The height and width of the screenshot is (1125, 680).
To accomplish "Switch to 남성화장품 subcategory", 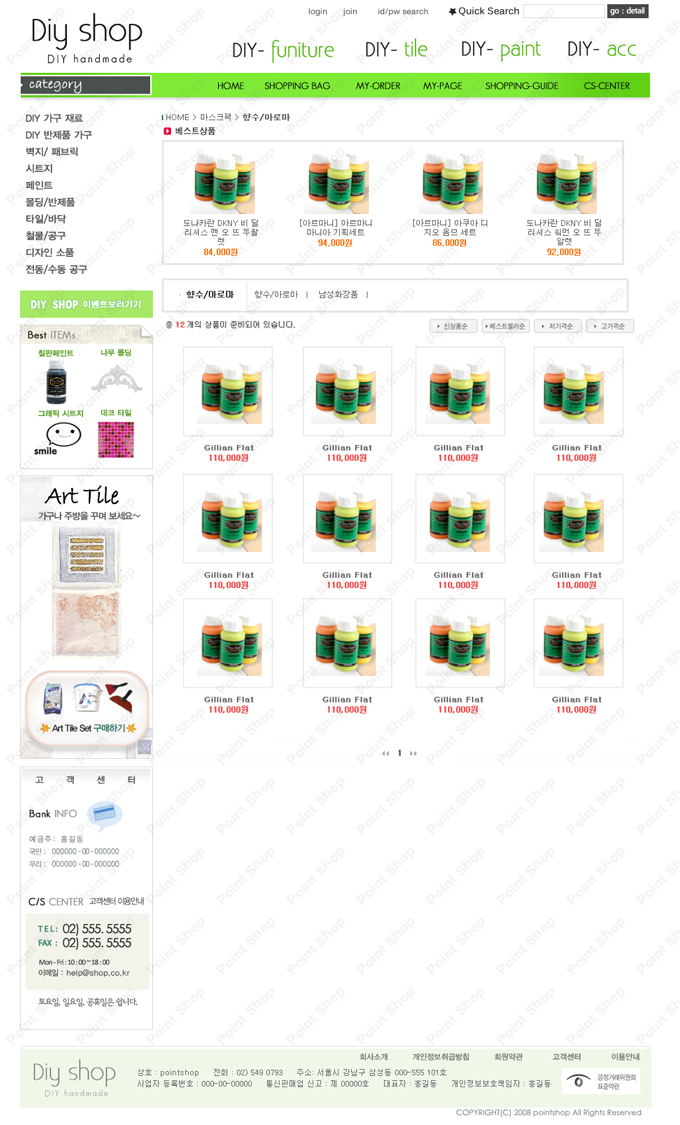I will [x=338, y=294].
